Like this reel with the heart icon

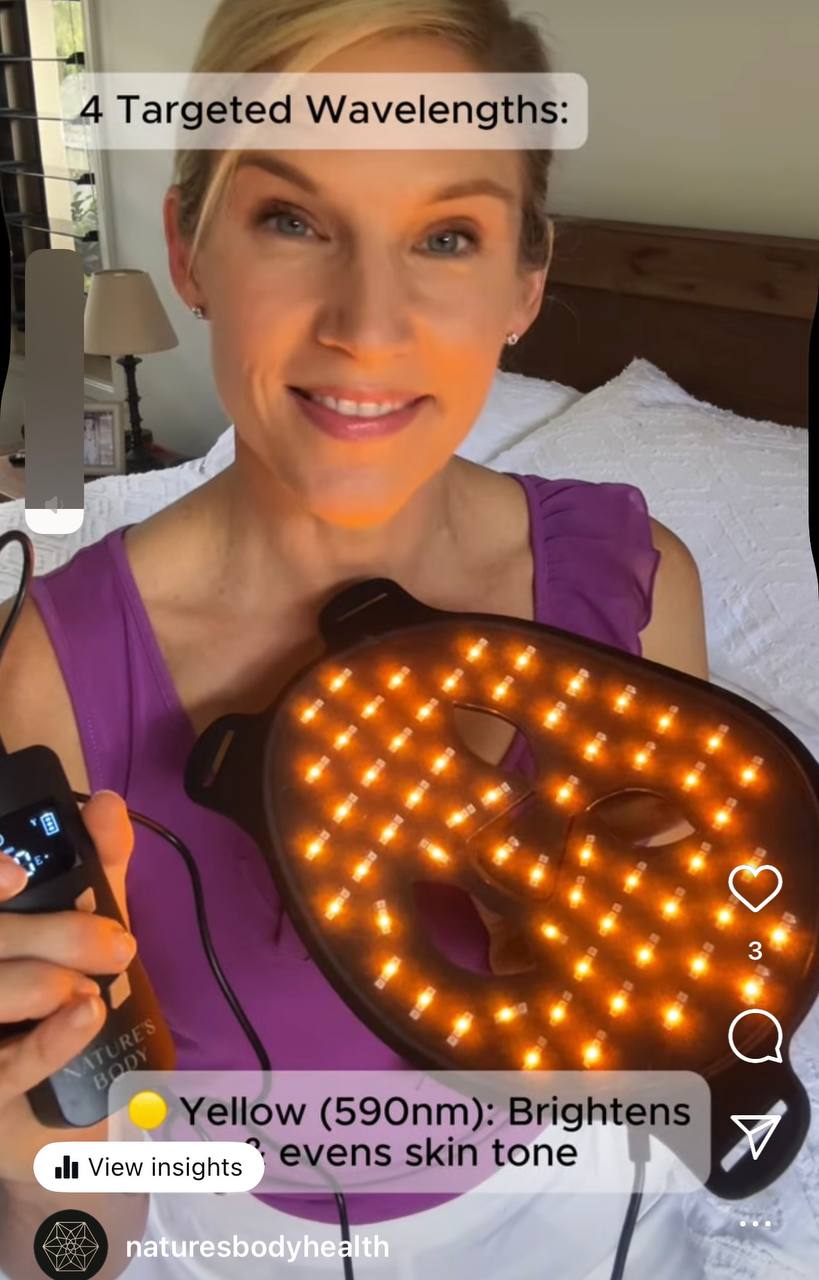(x=755, y=888)
